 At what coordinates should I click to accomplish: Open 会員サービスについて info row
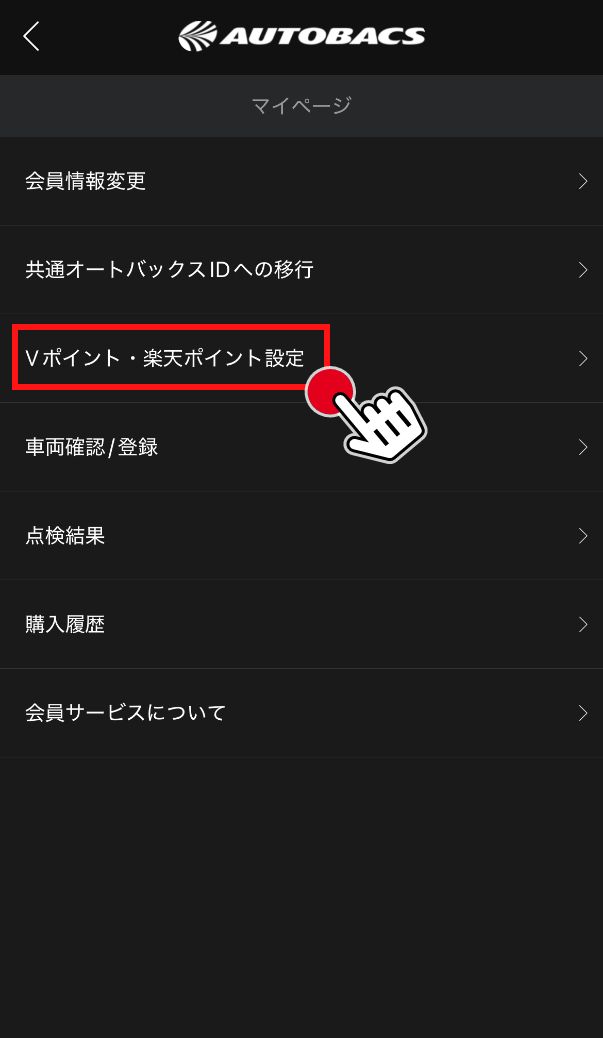[x=300, y=713]
